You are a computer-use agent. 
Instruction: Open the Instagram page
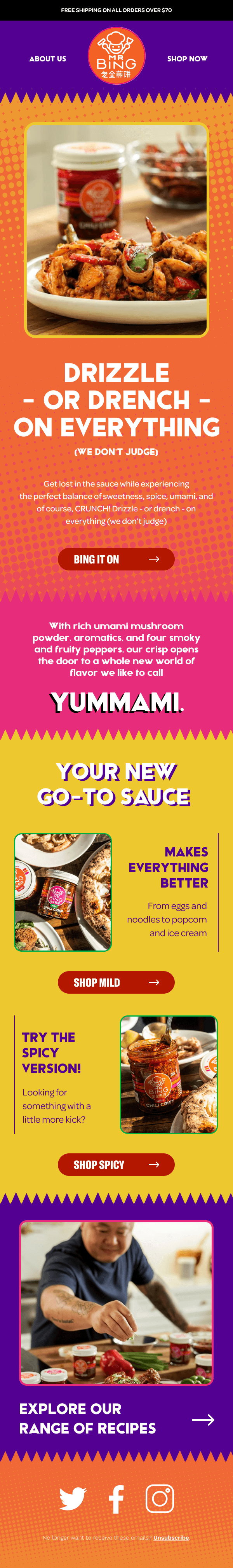point(159,1498)
